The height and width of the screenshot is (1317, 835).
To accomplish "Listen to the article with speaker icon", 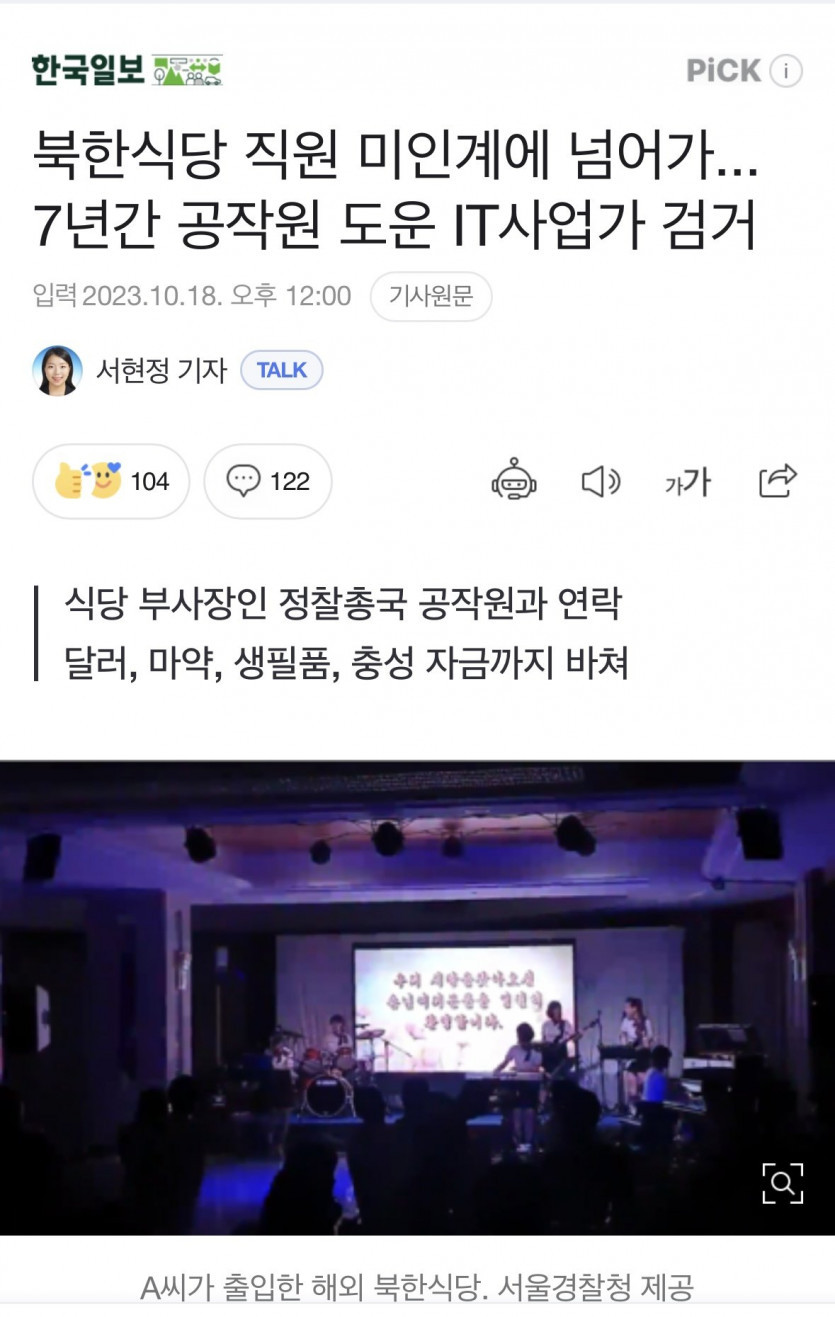I will (600, 481).
